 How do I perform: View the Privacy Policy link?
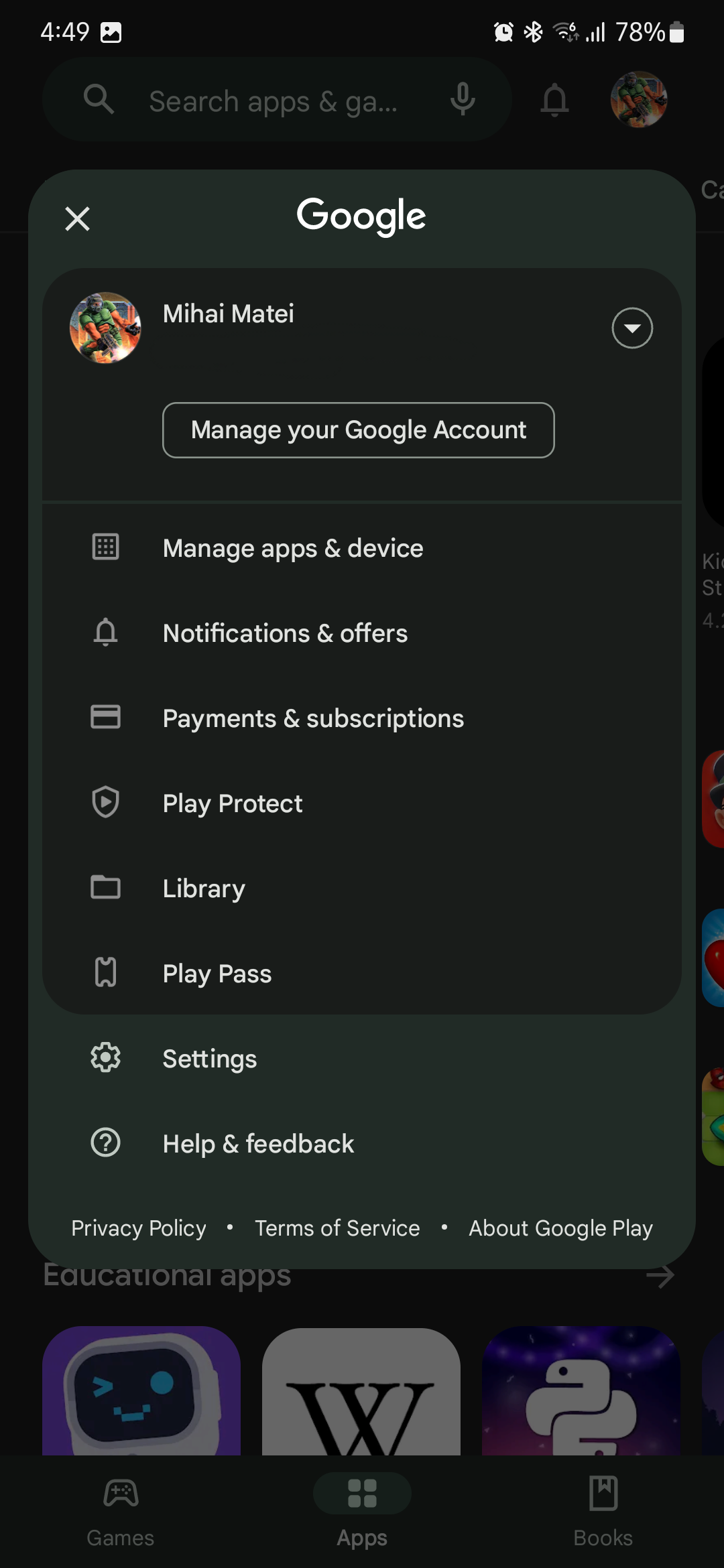pos(139,1228)
